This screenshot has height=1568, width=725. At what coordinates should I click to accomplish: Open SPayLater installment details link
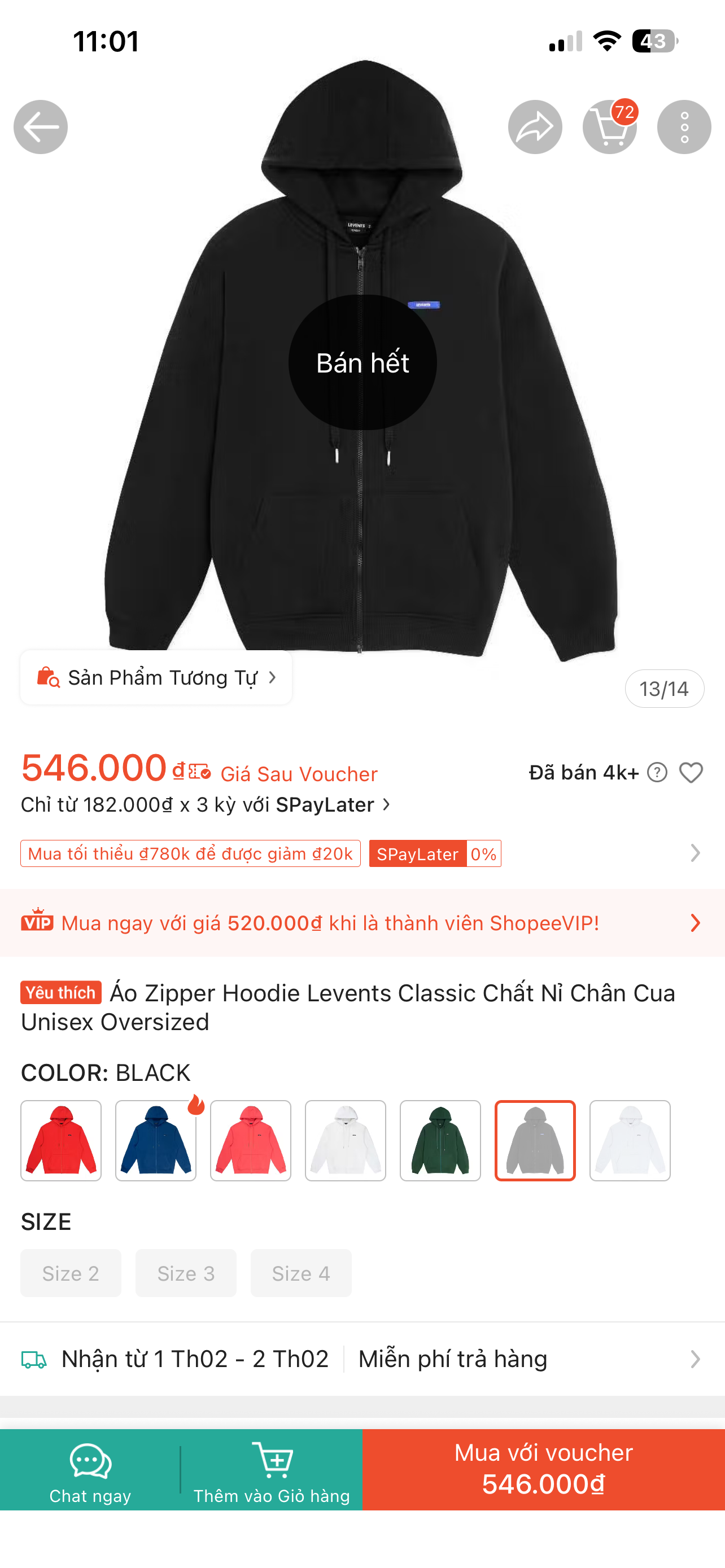click(207, 805)
